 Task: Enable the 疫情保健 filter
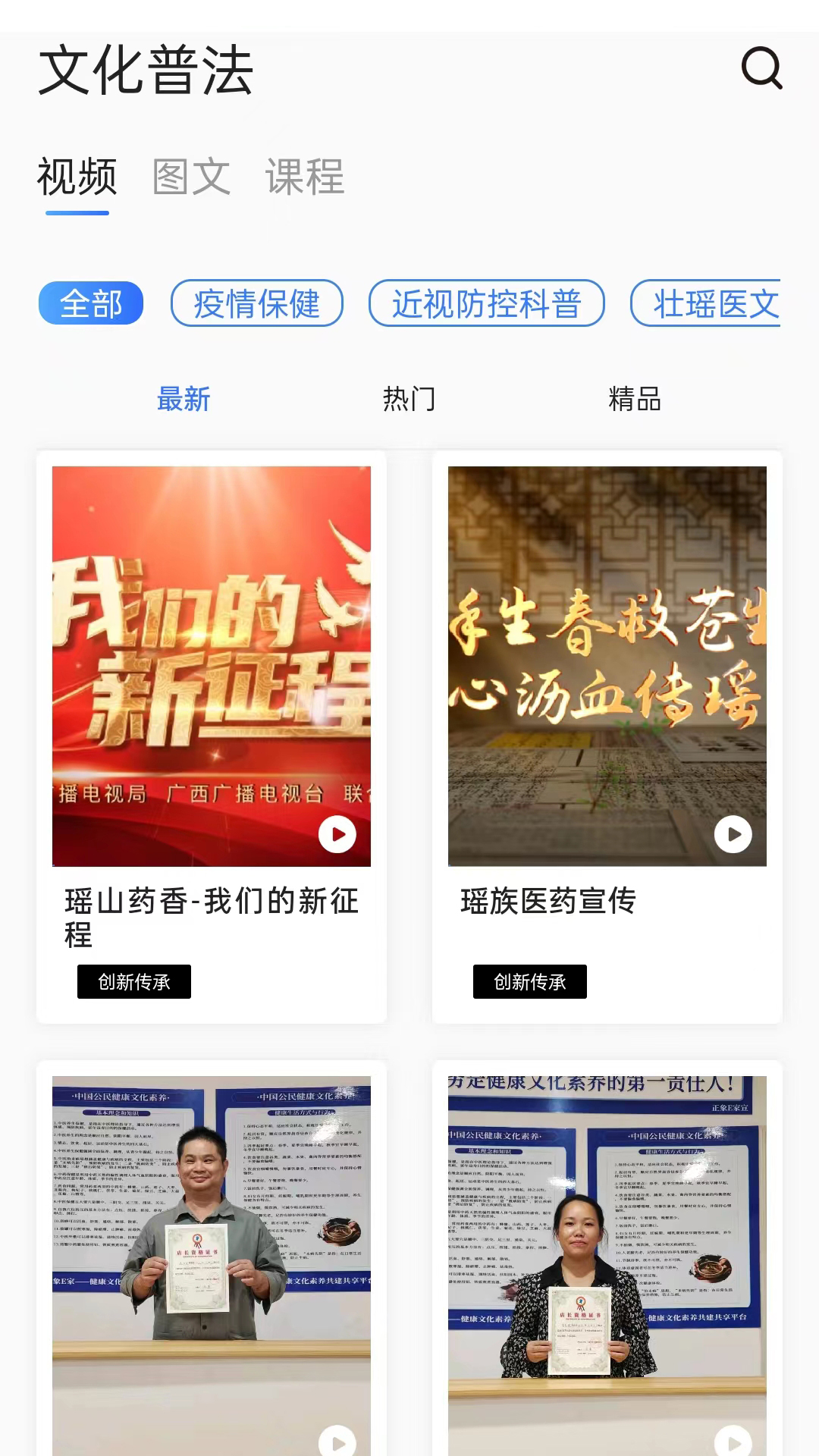259,303
